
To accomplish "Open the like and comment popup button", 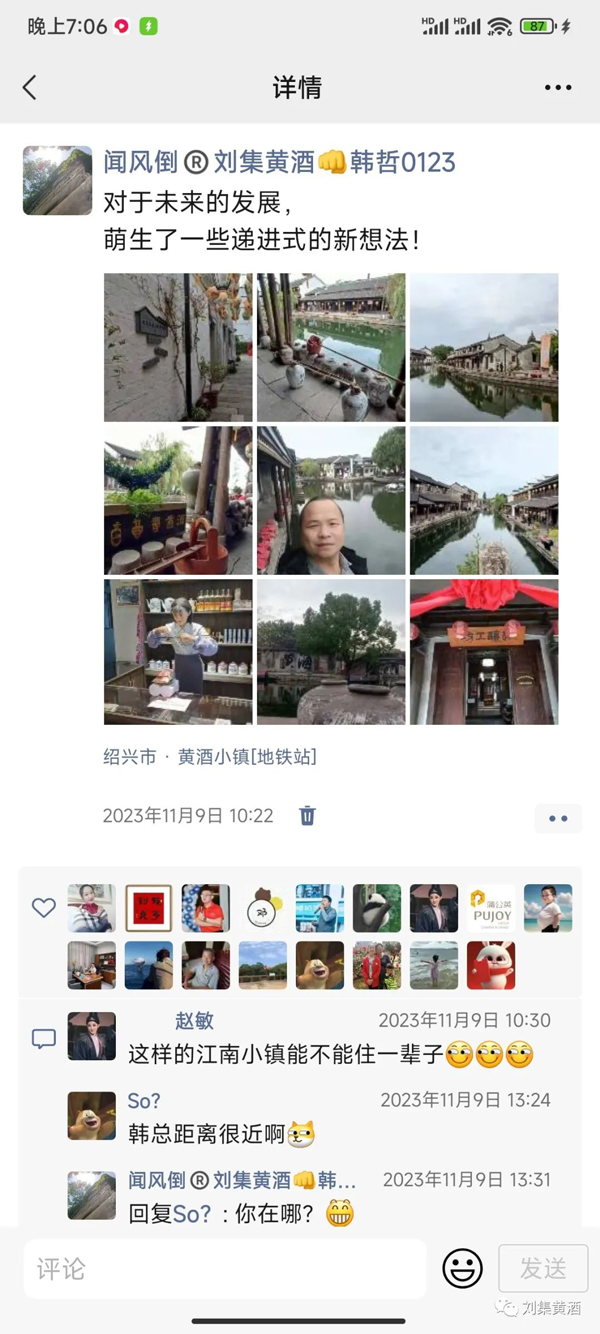I will 558,818.
